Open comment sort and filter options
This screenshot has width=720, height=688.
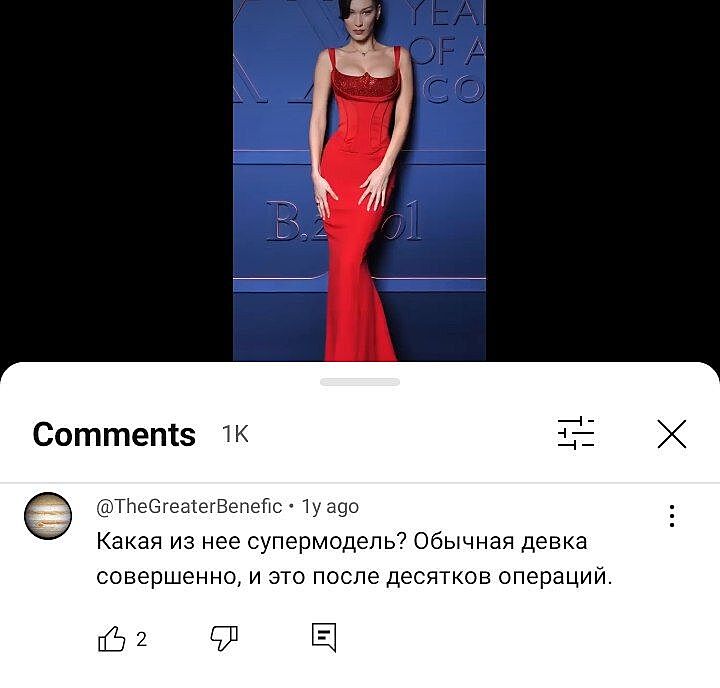click(575, 434)
